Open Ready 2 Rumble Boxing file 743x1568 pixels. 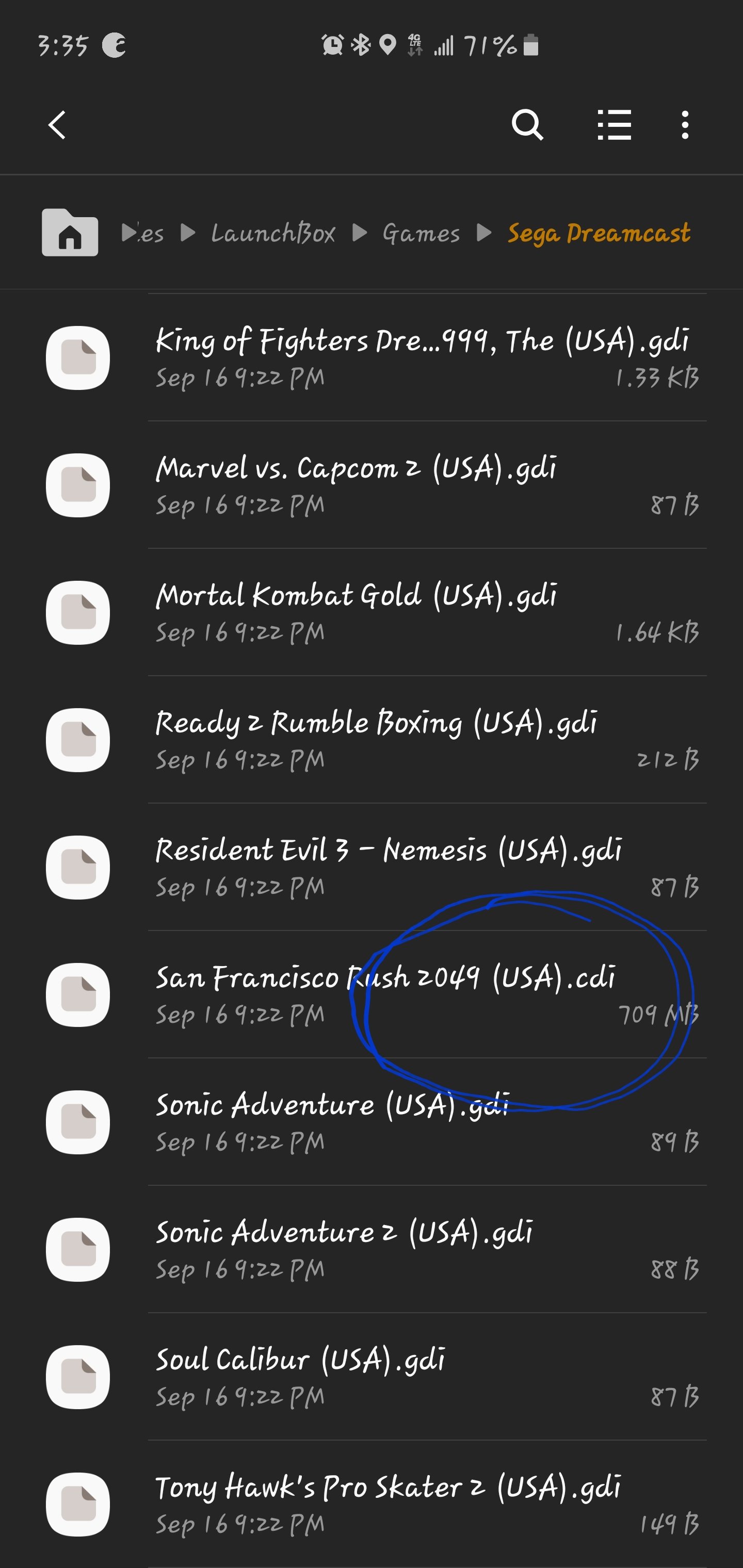pyautogui.click(x=372, y=740)
